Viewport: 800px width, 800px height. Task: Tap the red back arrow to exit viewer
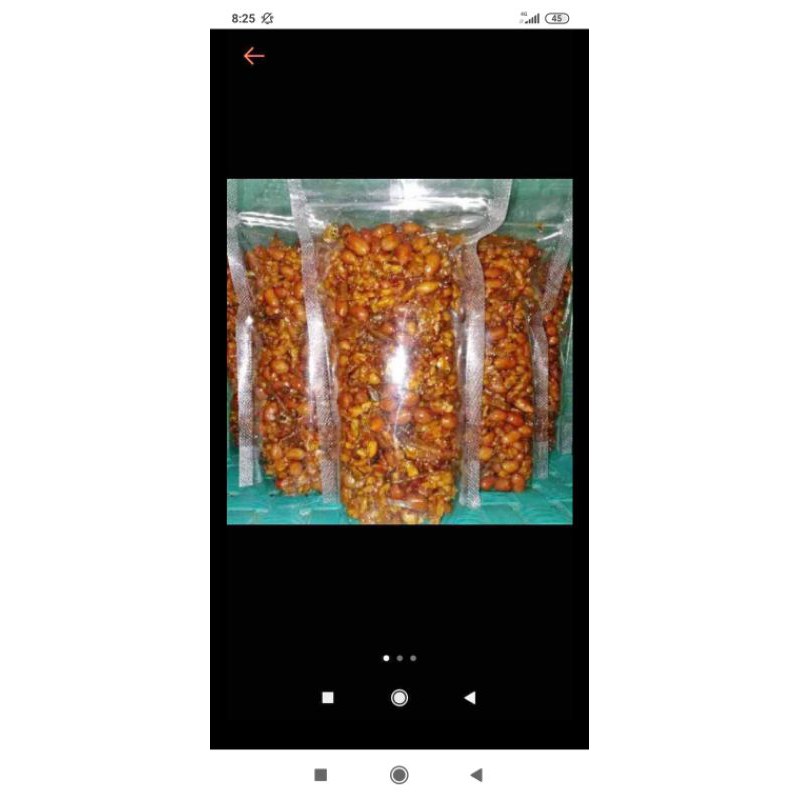[254, 56]
